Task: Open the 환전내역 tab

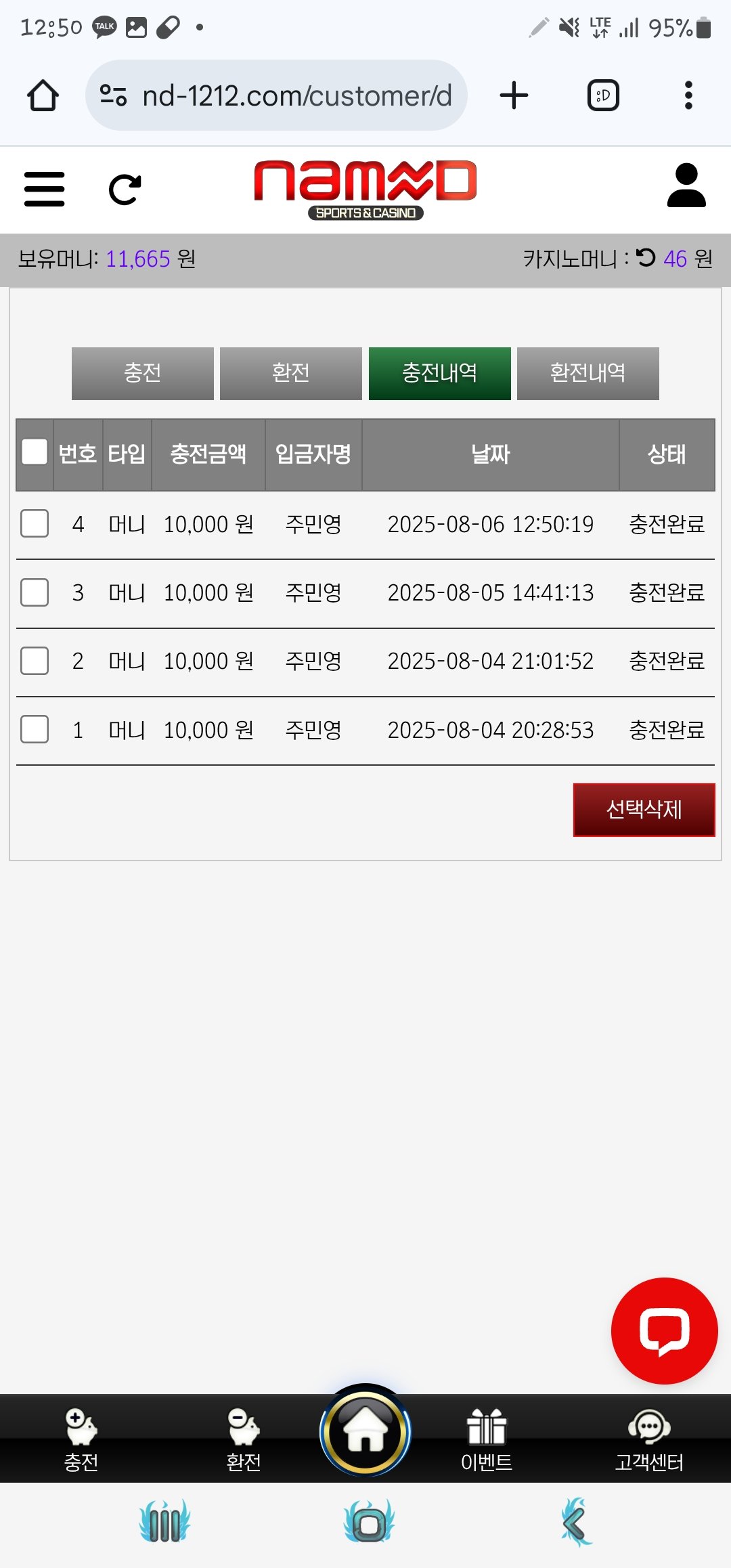Action: 588,373
